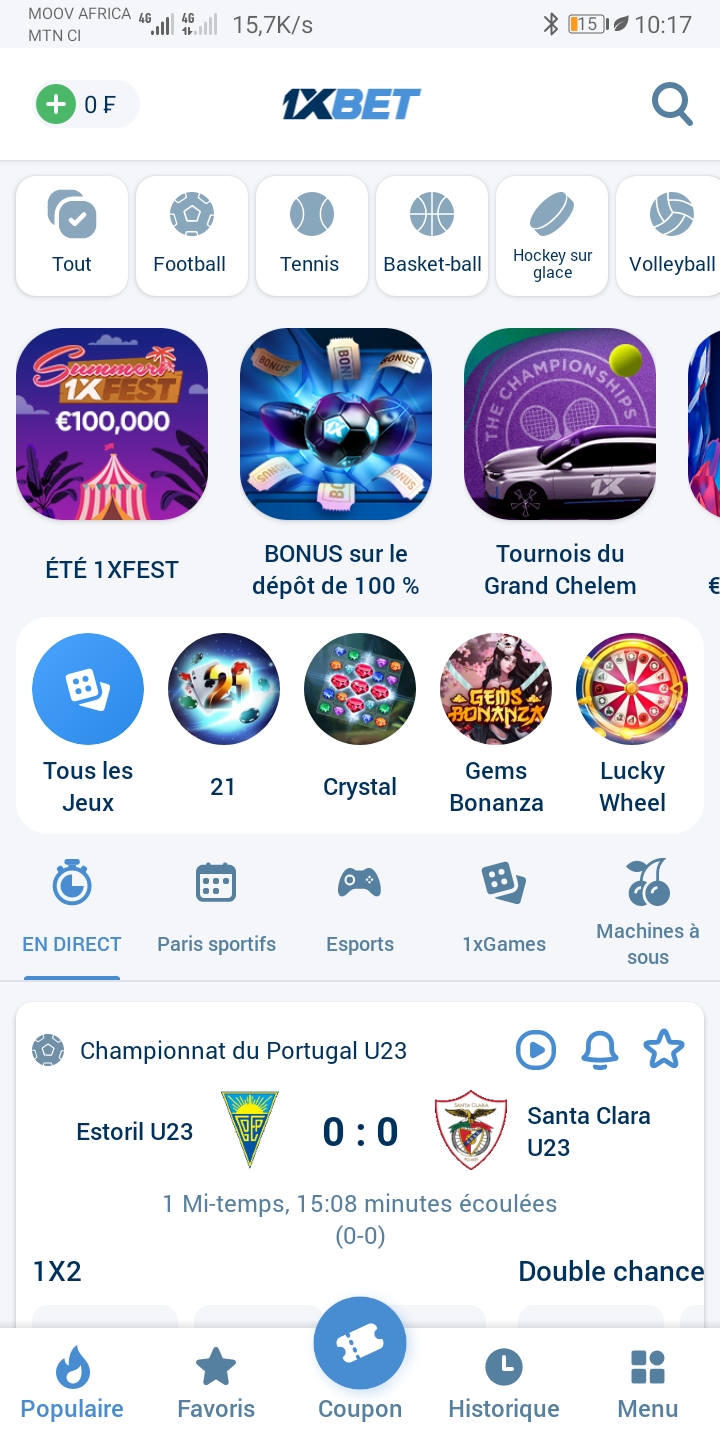Image resolution: width=720 pixels, height=1440 pixels.
Task: Select the Tennis sport chip
Action: (x=311, y=236)
